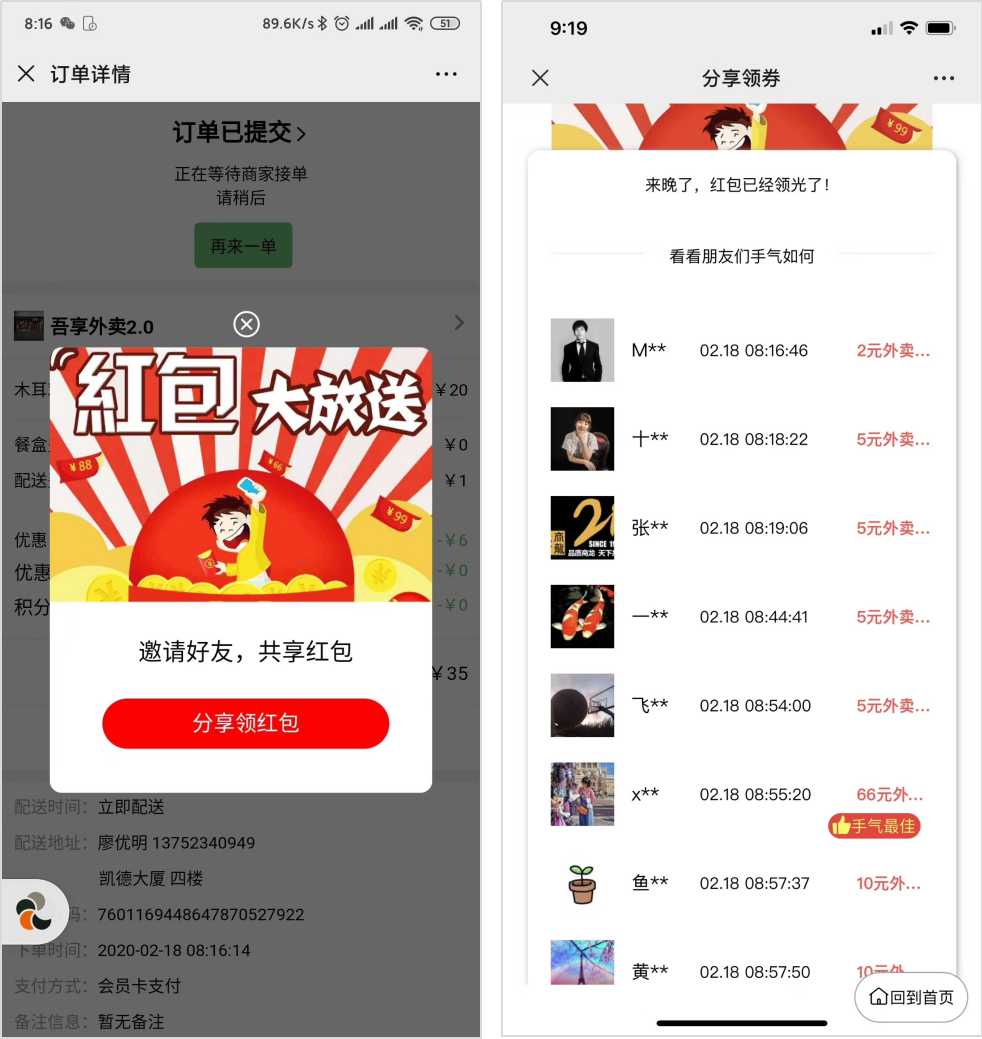The height and width of the screenshot is (1039, 982).
Task: Close the 订单详情 page
Action: click(x=27, y=74)
